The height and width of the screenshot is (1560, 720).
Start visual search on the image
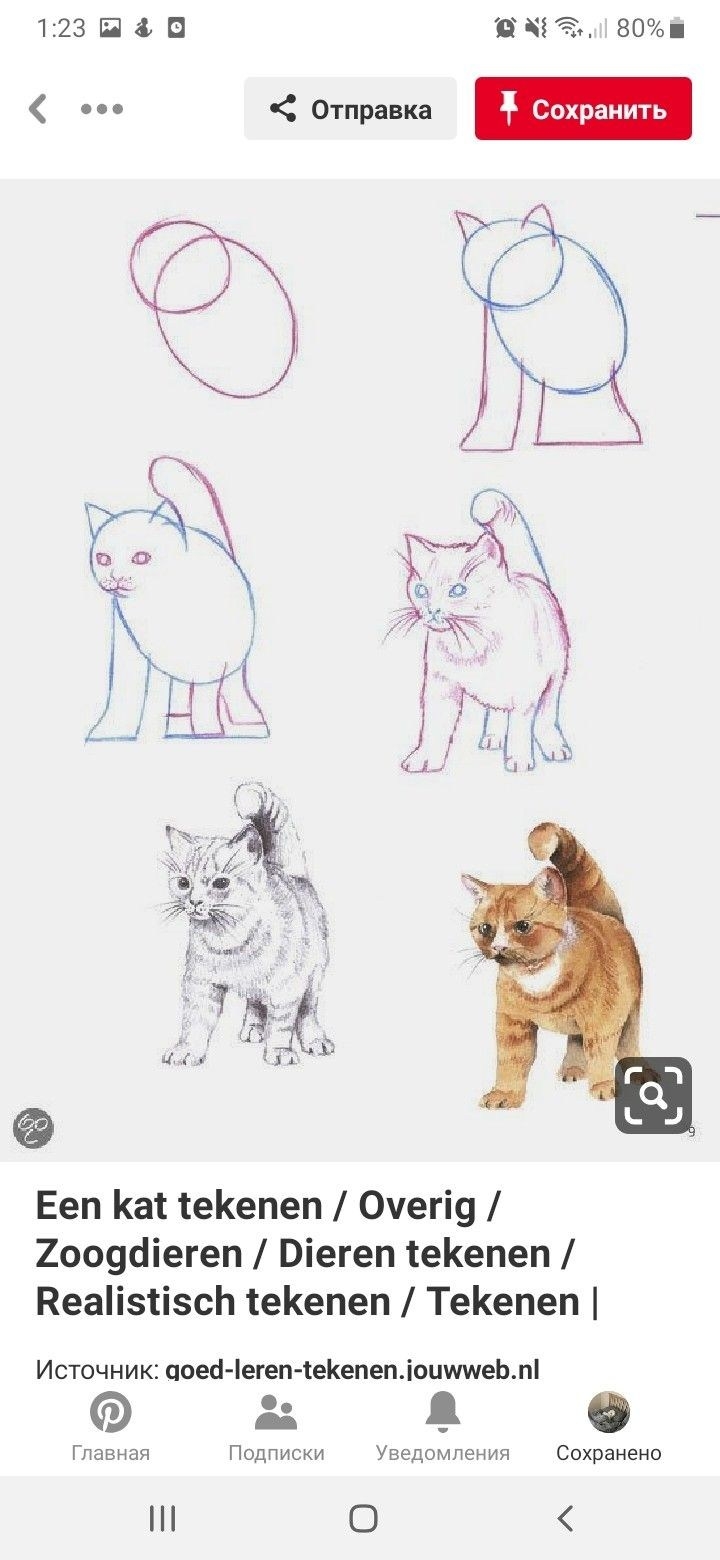[653, 1095]
